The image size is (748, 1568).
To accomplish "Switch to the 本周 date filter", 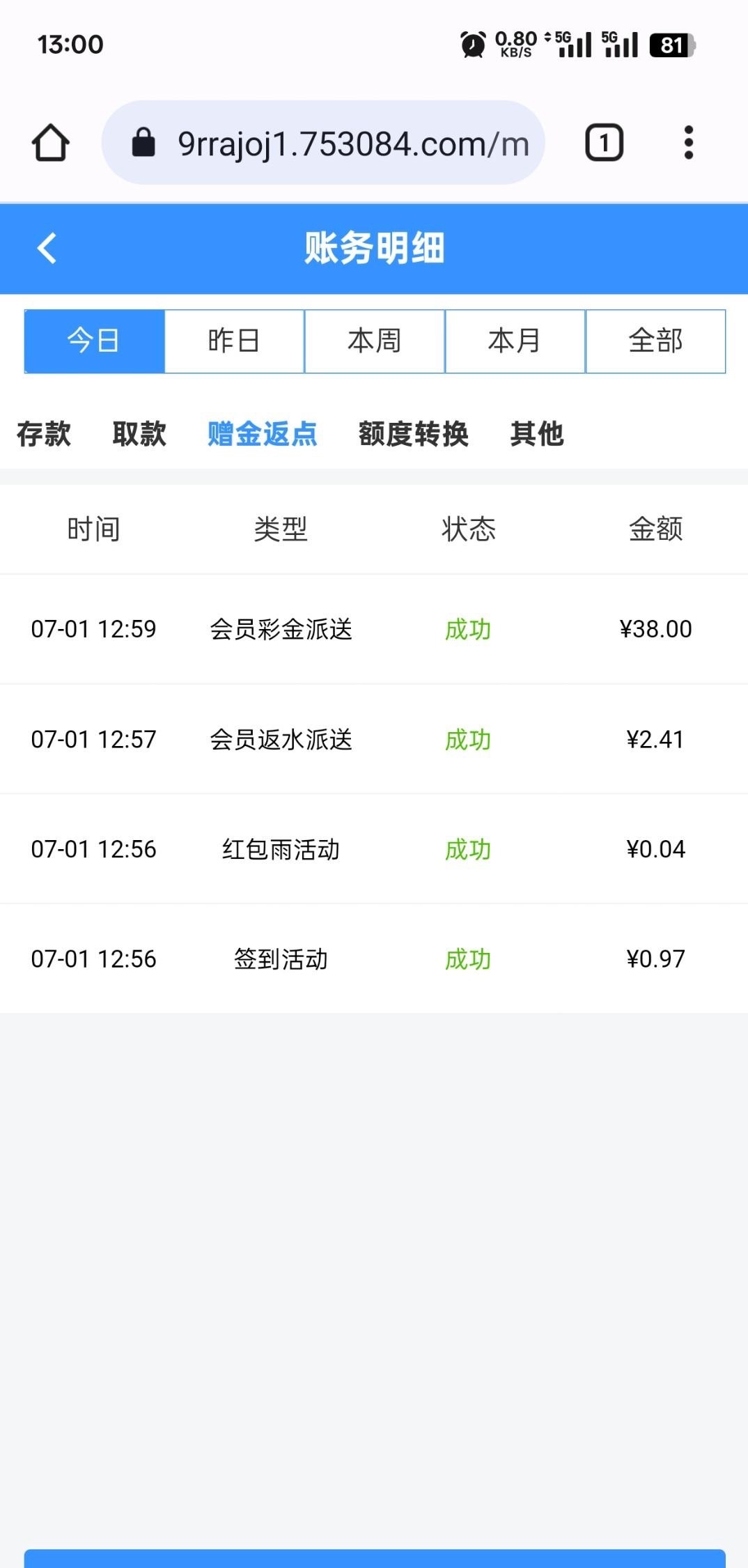I will [375, 341].
